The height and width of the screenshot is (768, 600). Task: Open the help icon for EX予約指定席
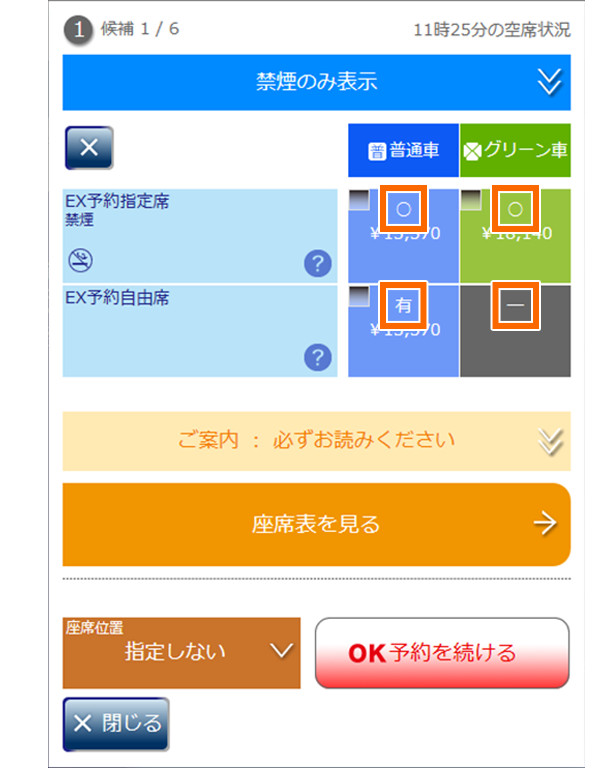tap(317, 264)
